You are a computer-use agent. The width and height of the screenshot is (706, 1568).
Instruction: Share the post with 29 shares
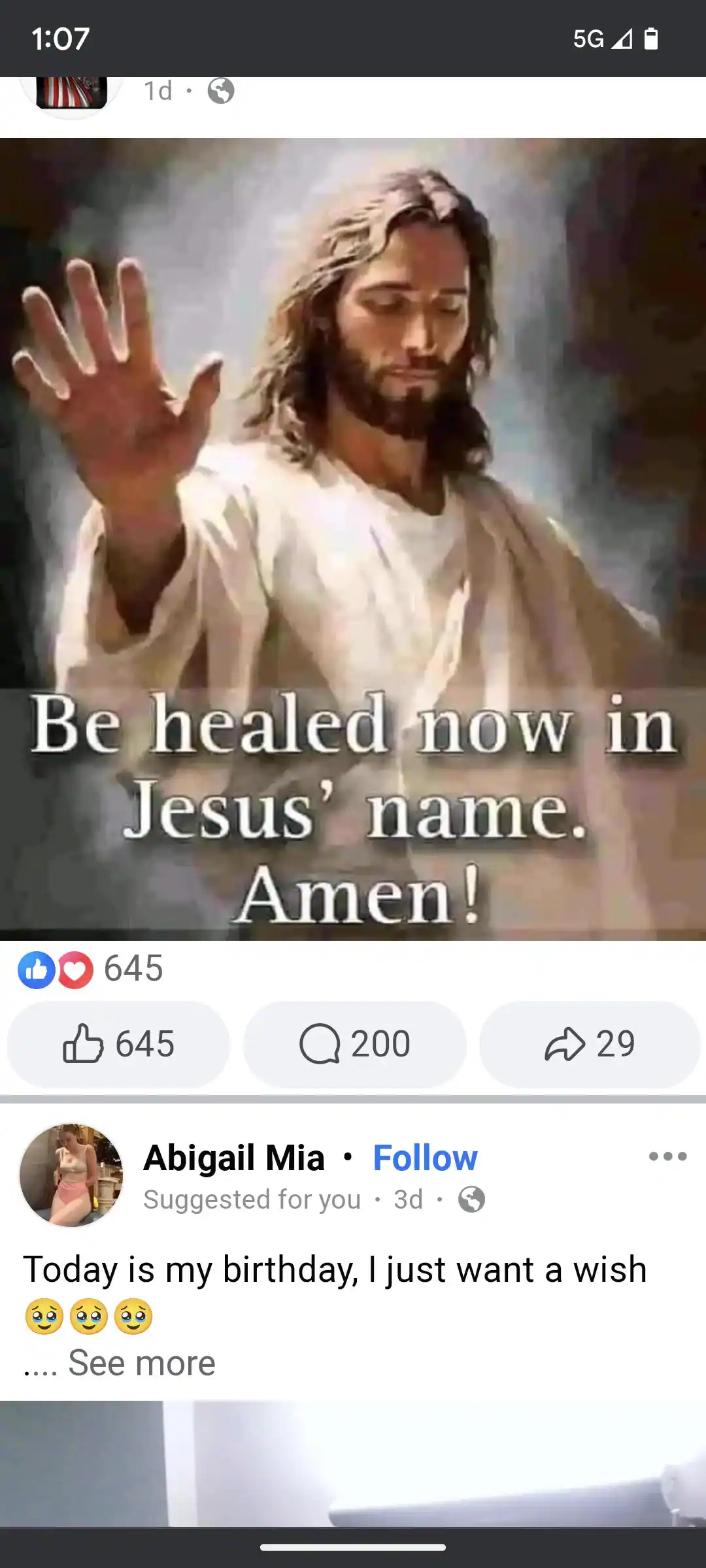pos(590,1044)
